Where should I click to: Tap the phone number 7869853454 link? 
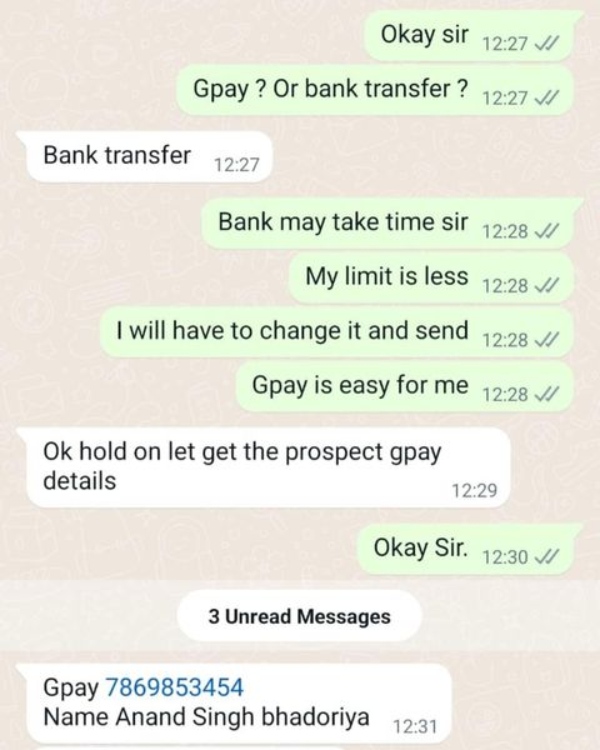point(174,688)
